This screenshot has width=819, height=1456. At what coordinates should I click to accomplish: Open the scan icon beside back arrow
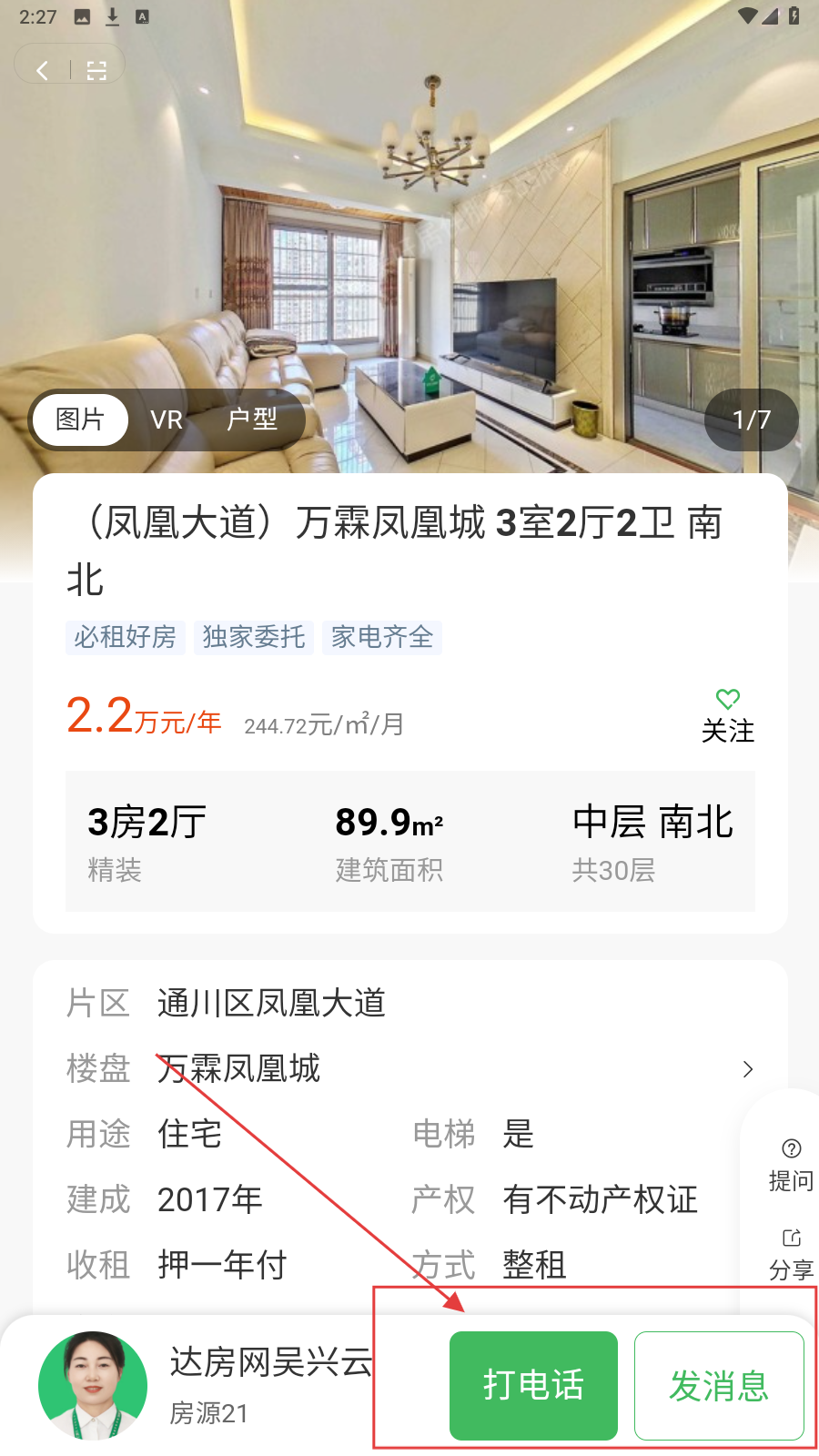[x=96, y=70]
